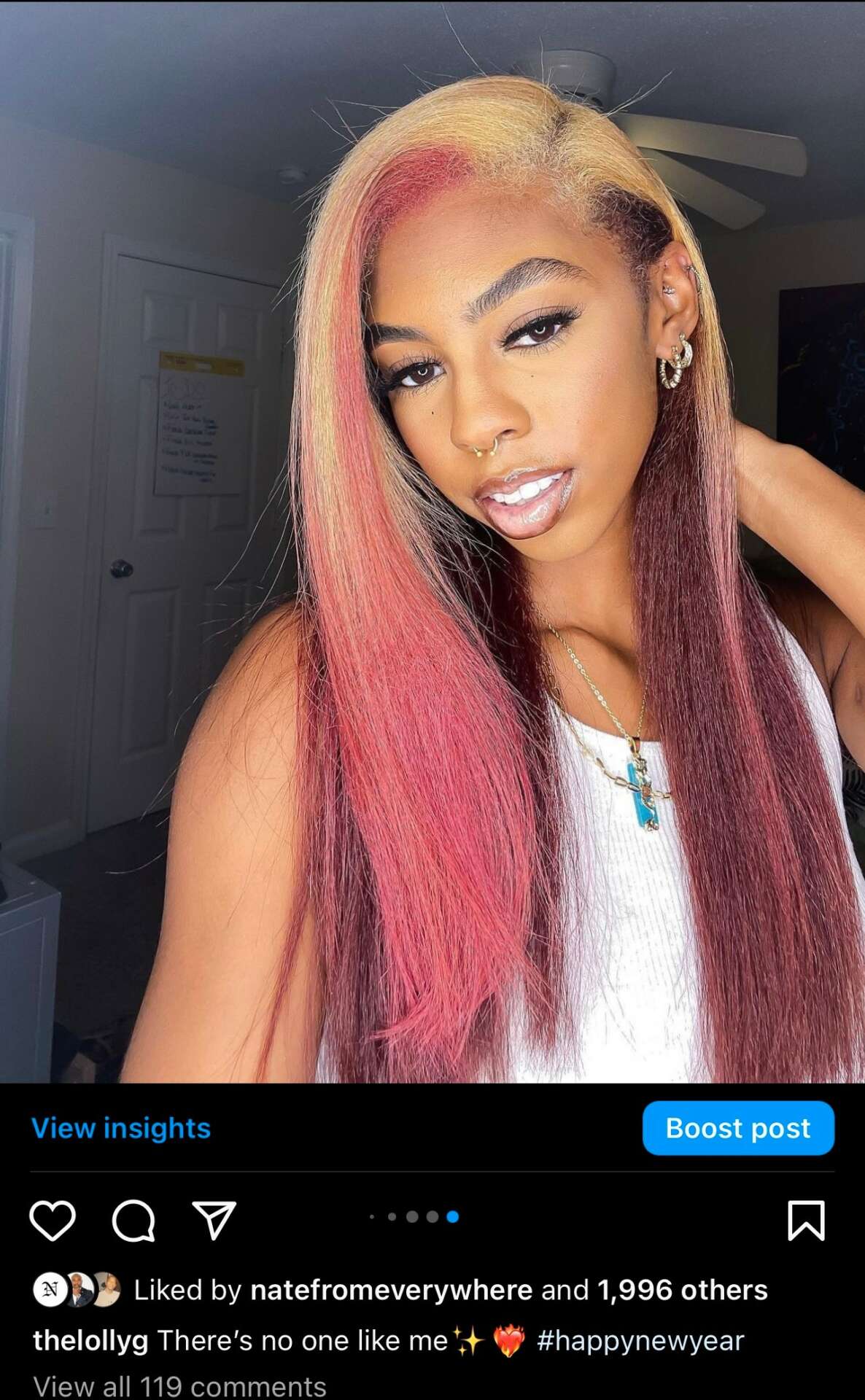Screen dimensions: 865x1400
Task: Share post via paper plane icon
Action: [x=214, y=1221]
